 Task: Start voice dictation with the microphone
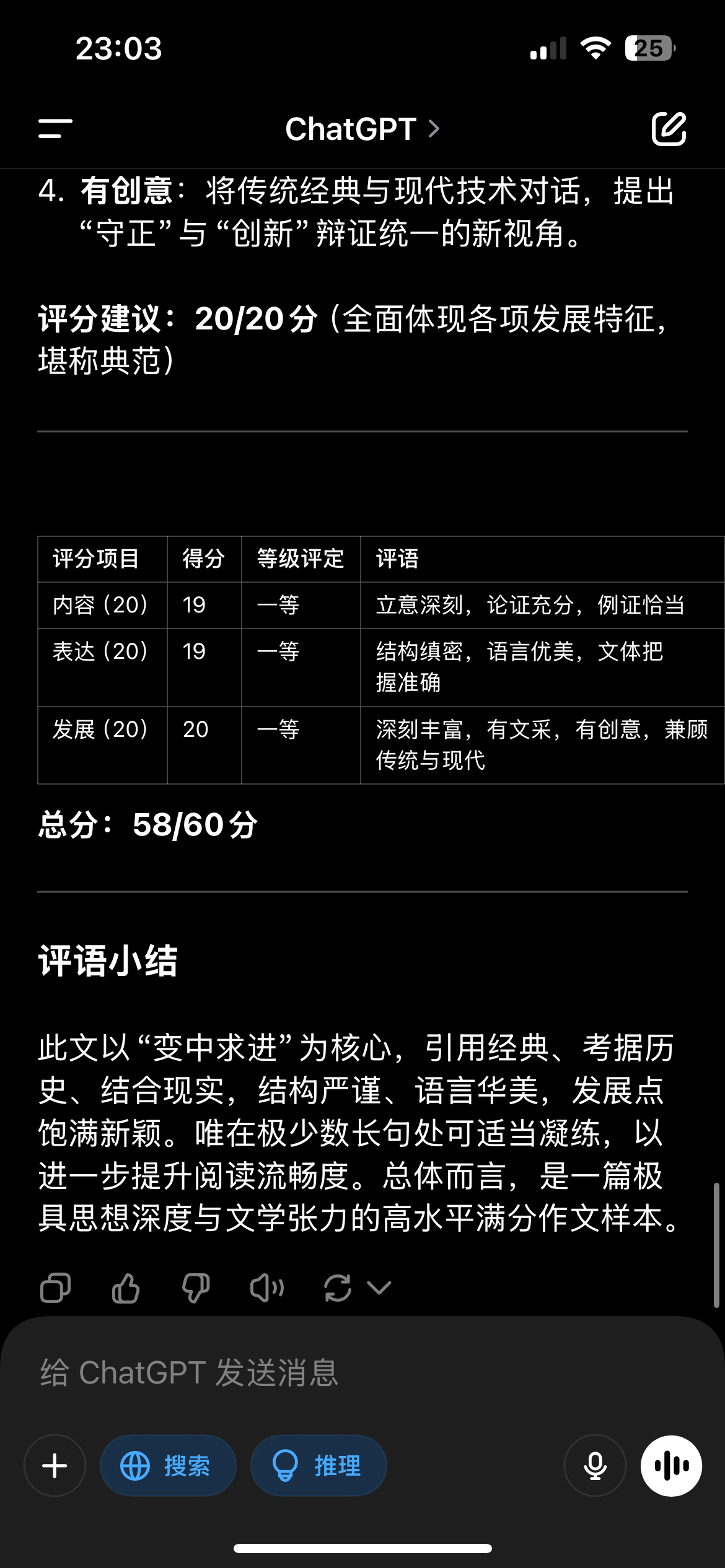coord(595,1465)
